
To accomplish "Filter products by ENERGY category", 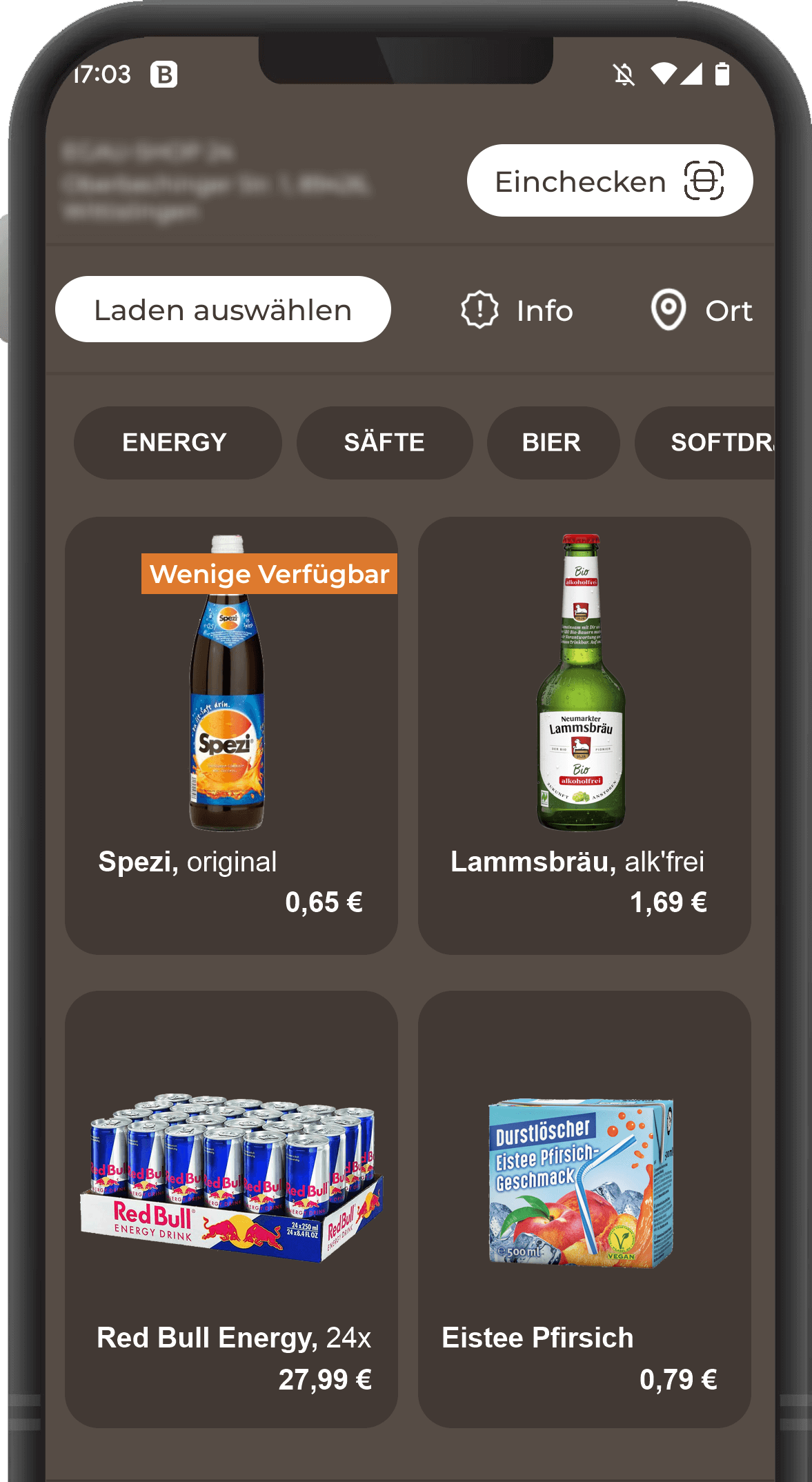I will pos(177,442).
